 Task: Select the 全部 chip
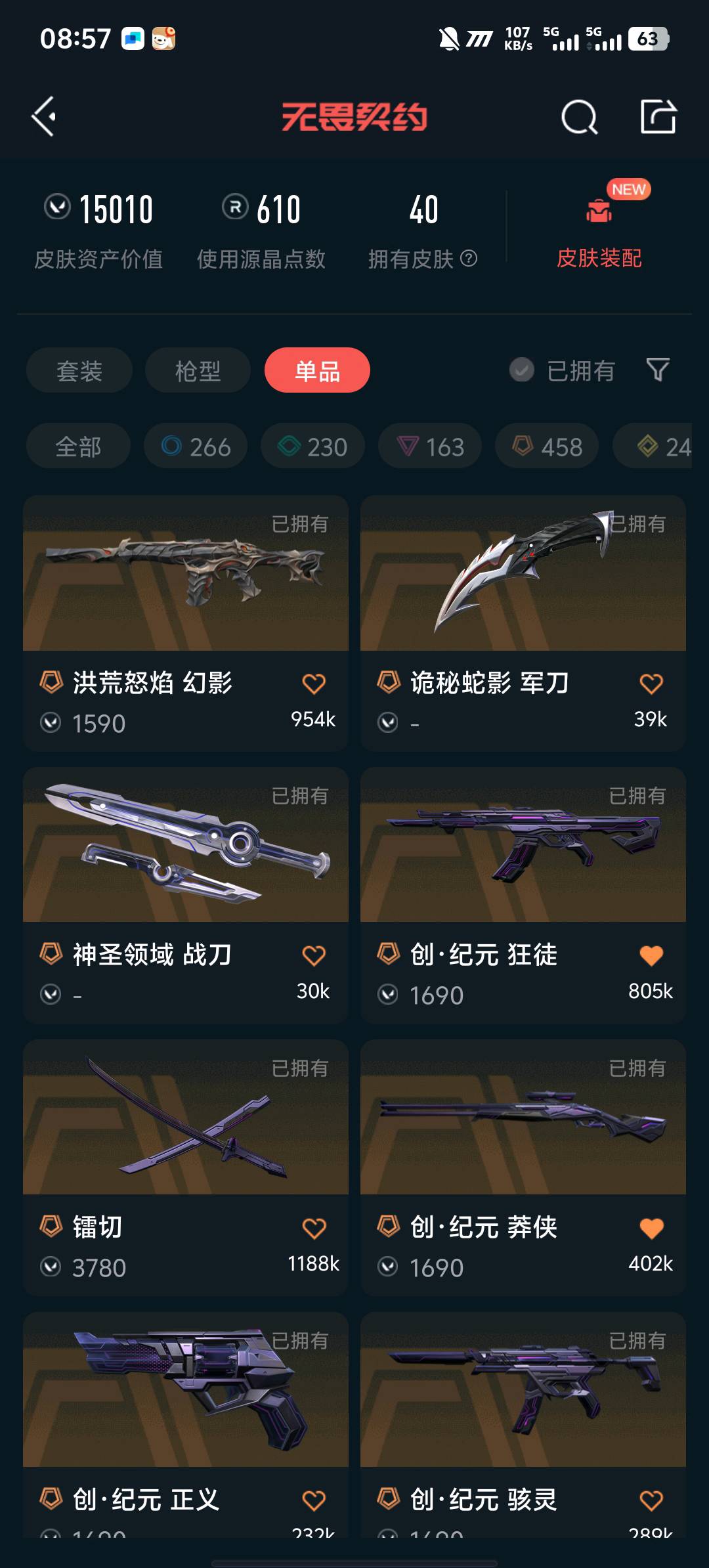coord(78,446)
